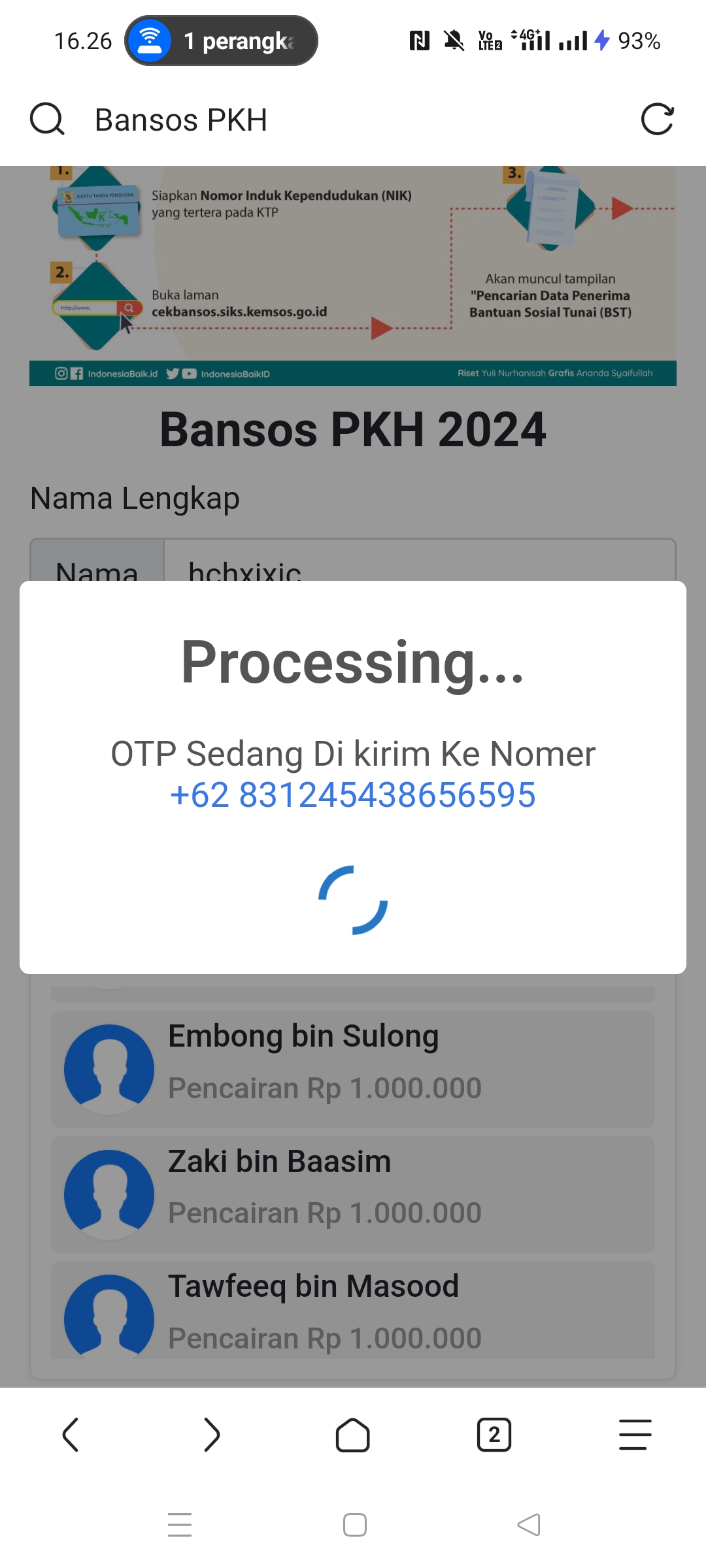This screenshot has height=1568, width=706.
Task: Open the Bansos PKH address field
Action: 327,120
